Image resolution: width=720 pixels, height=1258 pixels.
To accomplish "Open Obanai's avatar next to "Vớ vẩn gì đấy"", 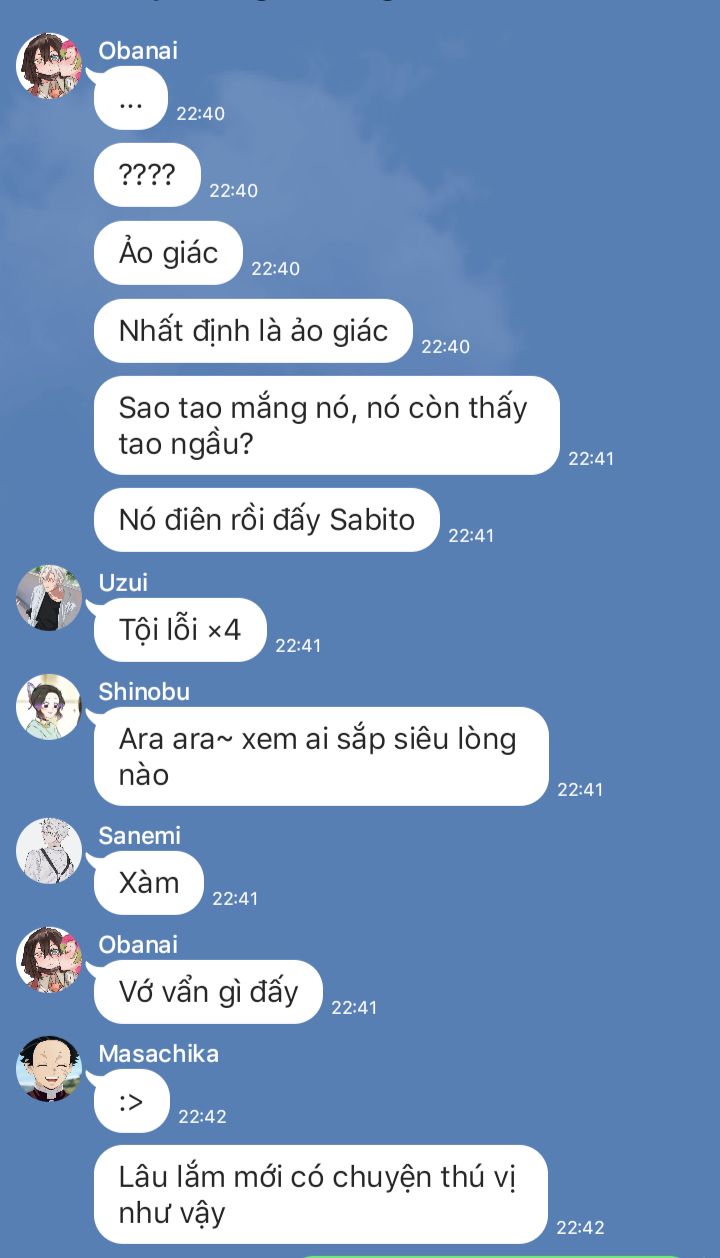I will click(49, 960).
